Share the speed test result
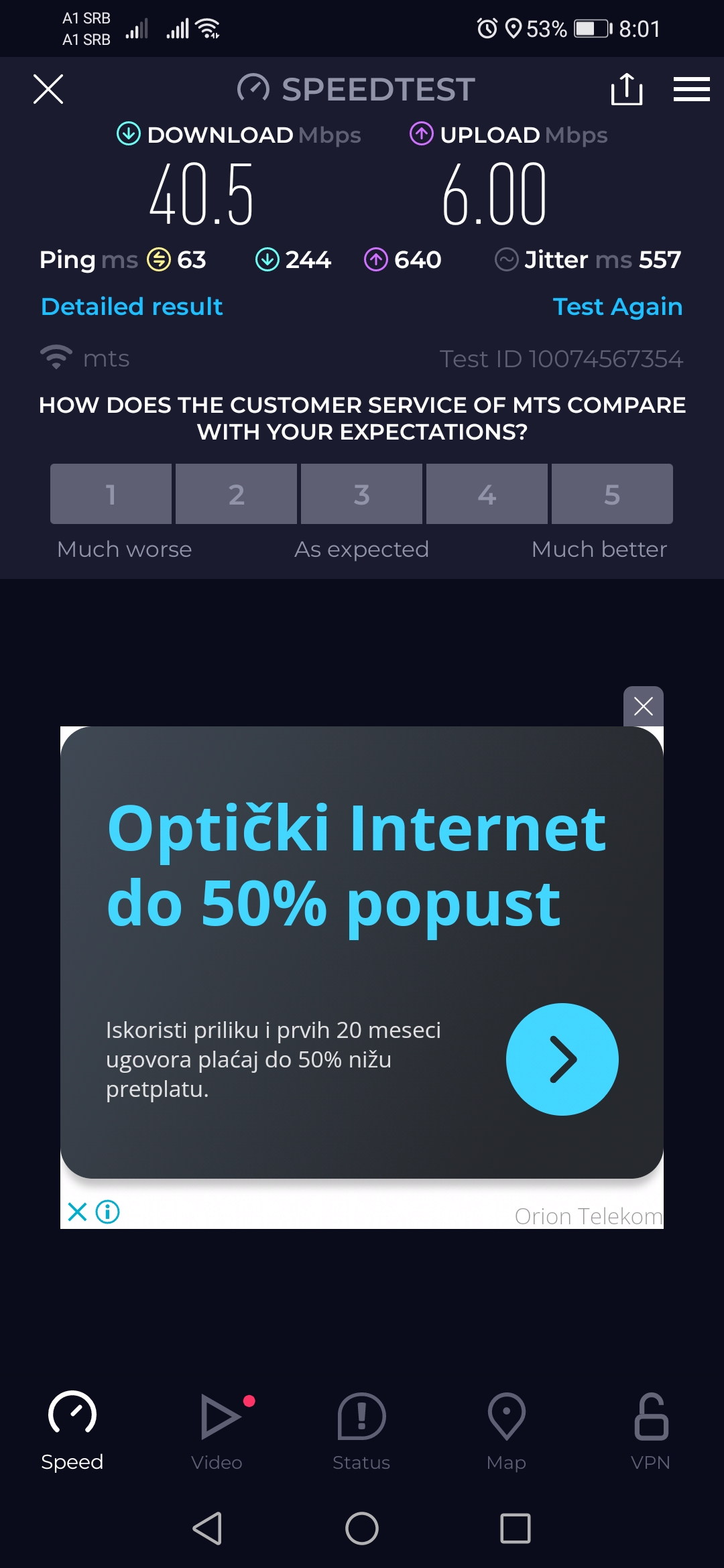The height and width of the screenshot is (1568, 724). [x=627, y=89]
